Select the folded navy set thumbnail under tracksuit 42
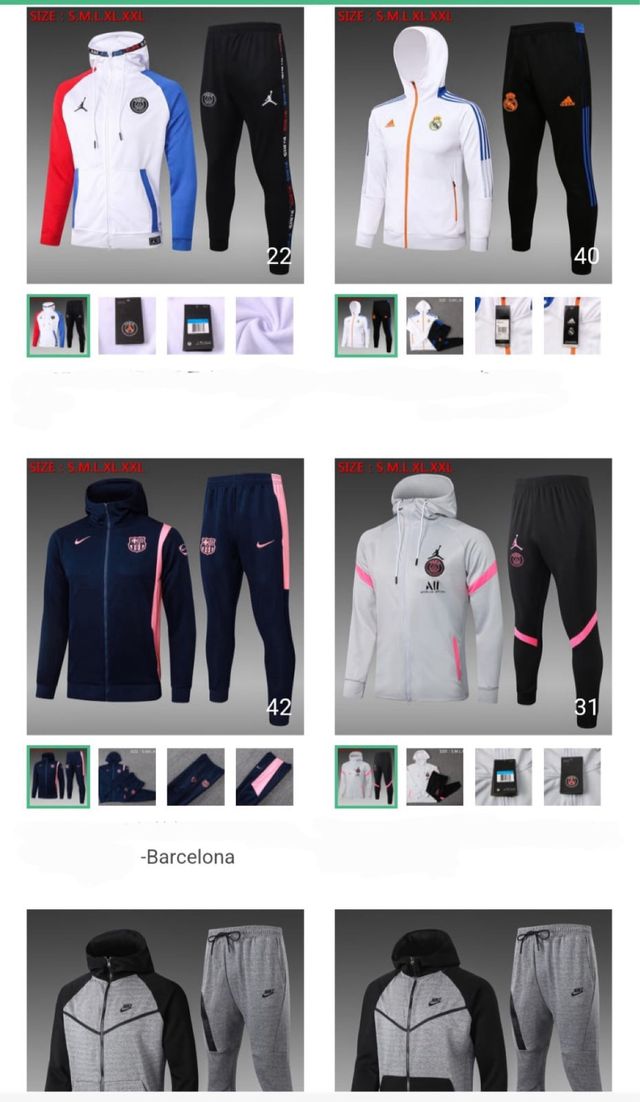This screenshot has width=640, height=1102. coord(127,776)
